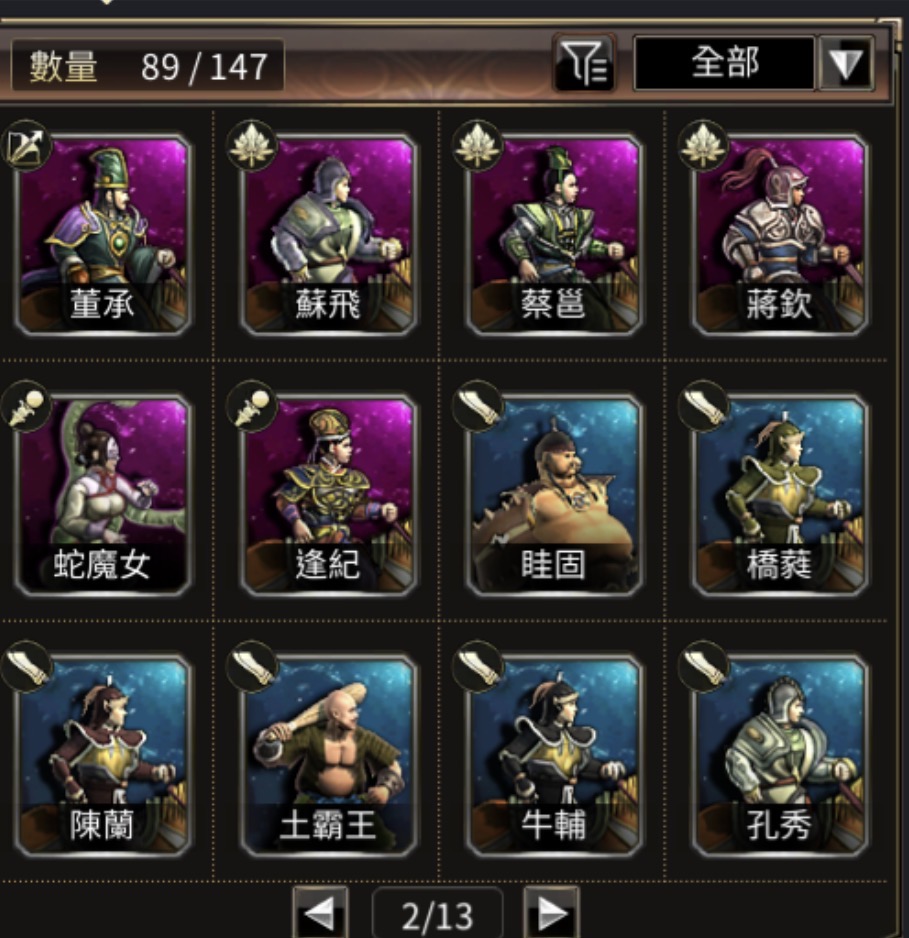This screenshot has width=909, height=938.
Task: Select the 土霸王 character card
Action: coord(329,756)
